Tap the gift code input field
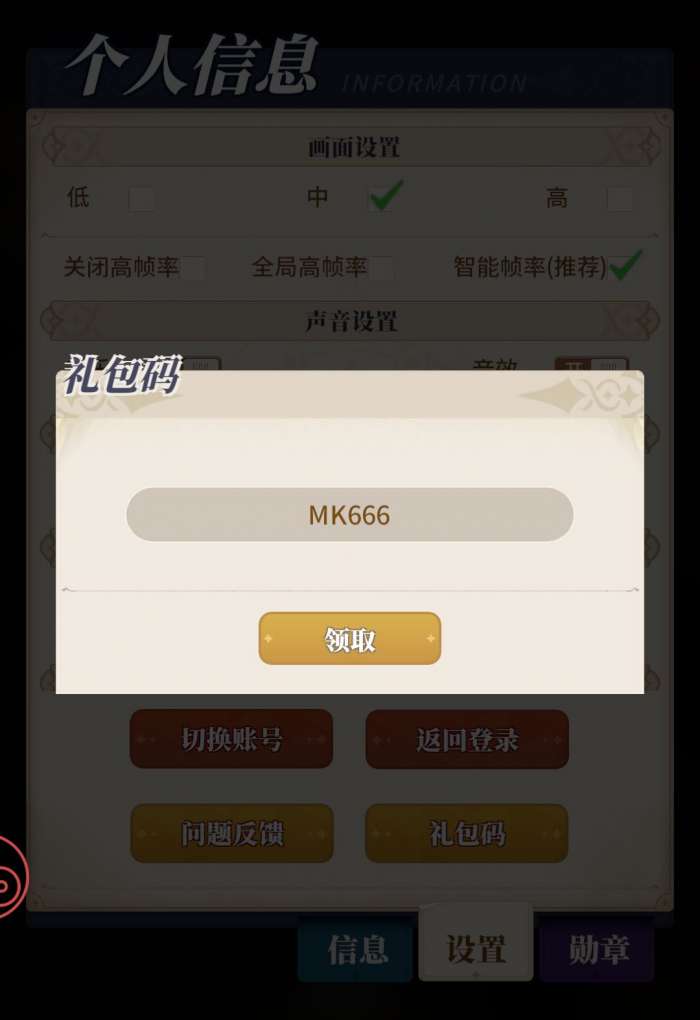 [349, 515]
